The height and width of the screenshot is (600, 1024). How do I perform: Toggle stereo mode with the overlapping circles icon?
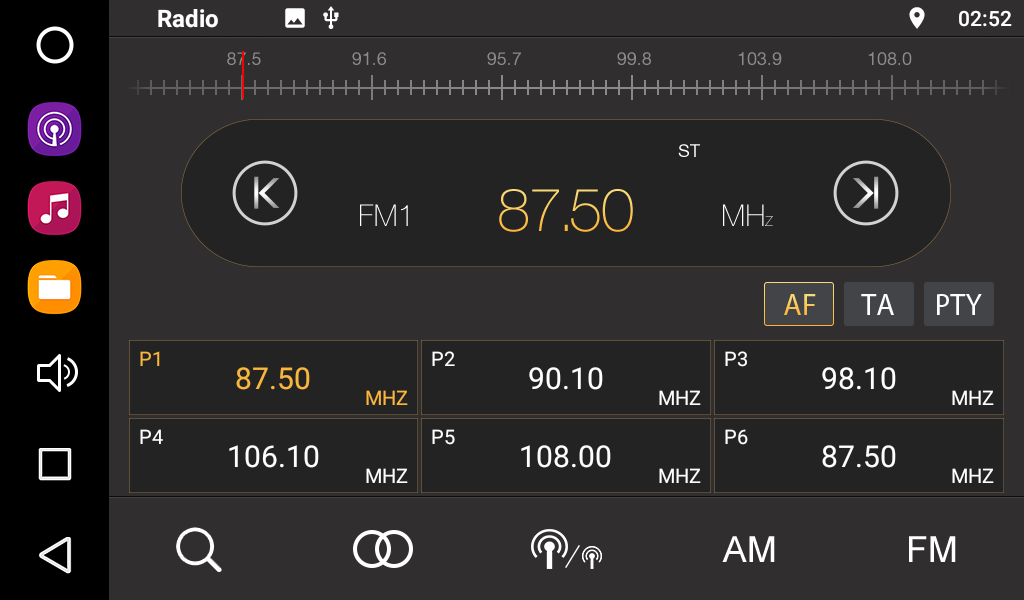click(382, 550)
